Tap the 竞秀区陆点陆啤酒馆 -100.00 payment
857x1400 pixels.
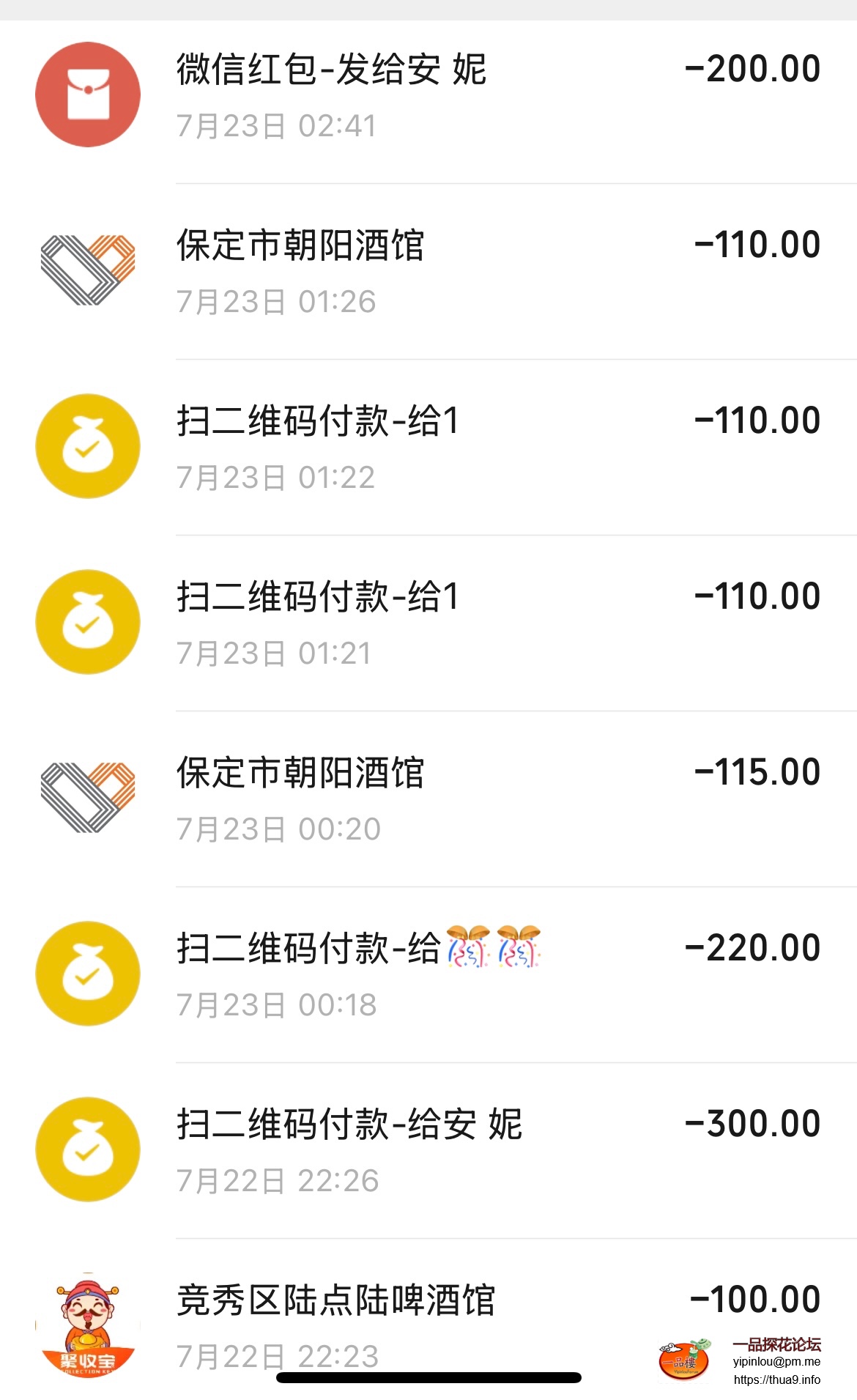pos(428,1319)
